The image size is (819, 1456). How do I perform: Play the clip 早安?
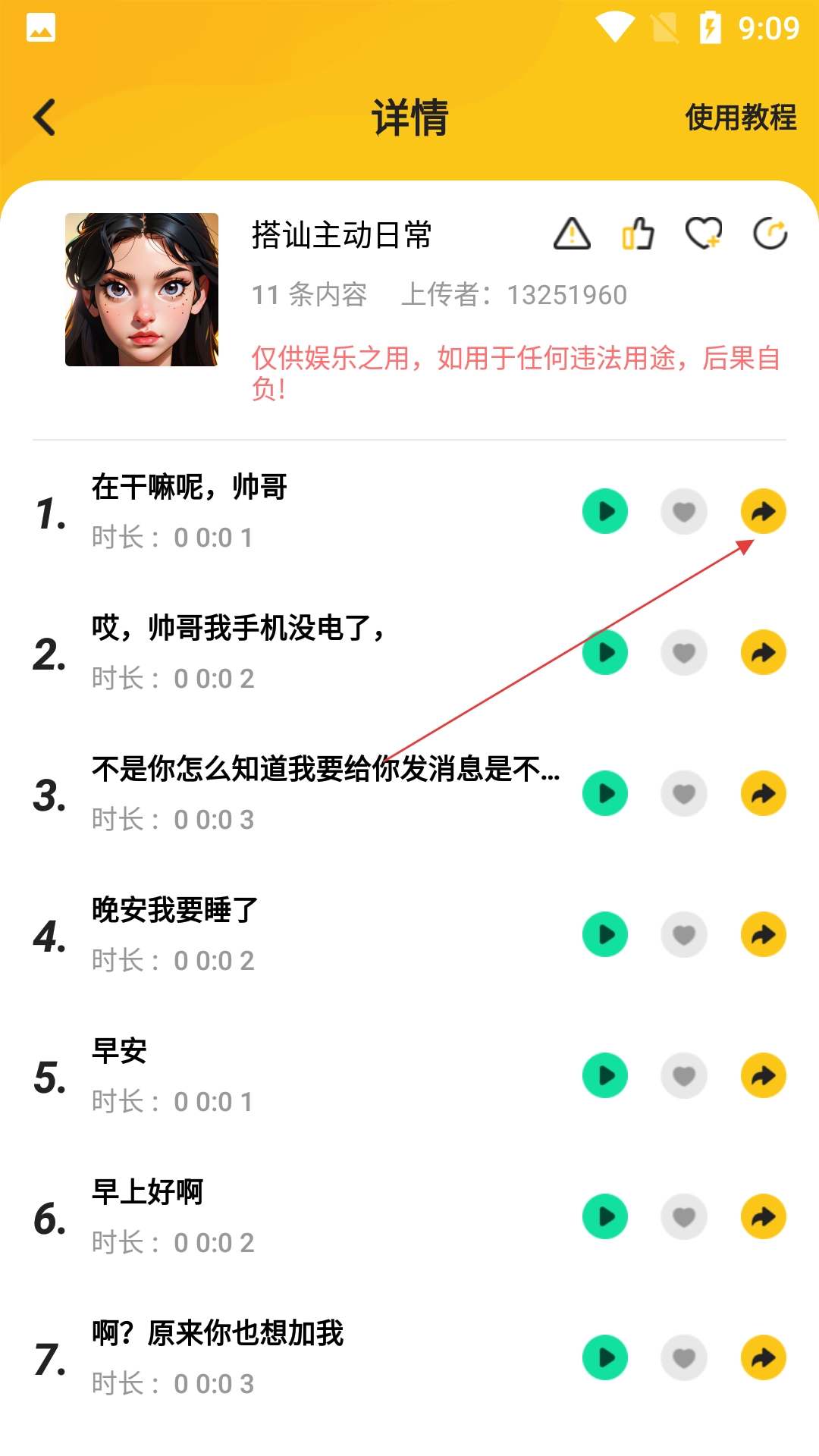(605, 1076)
